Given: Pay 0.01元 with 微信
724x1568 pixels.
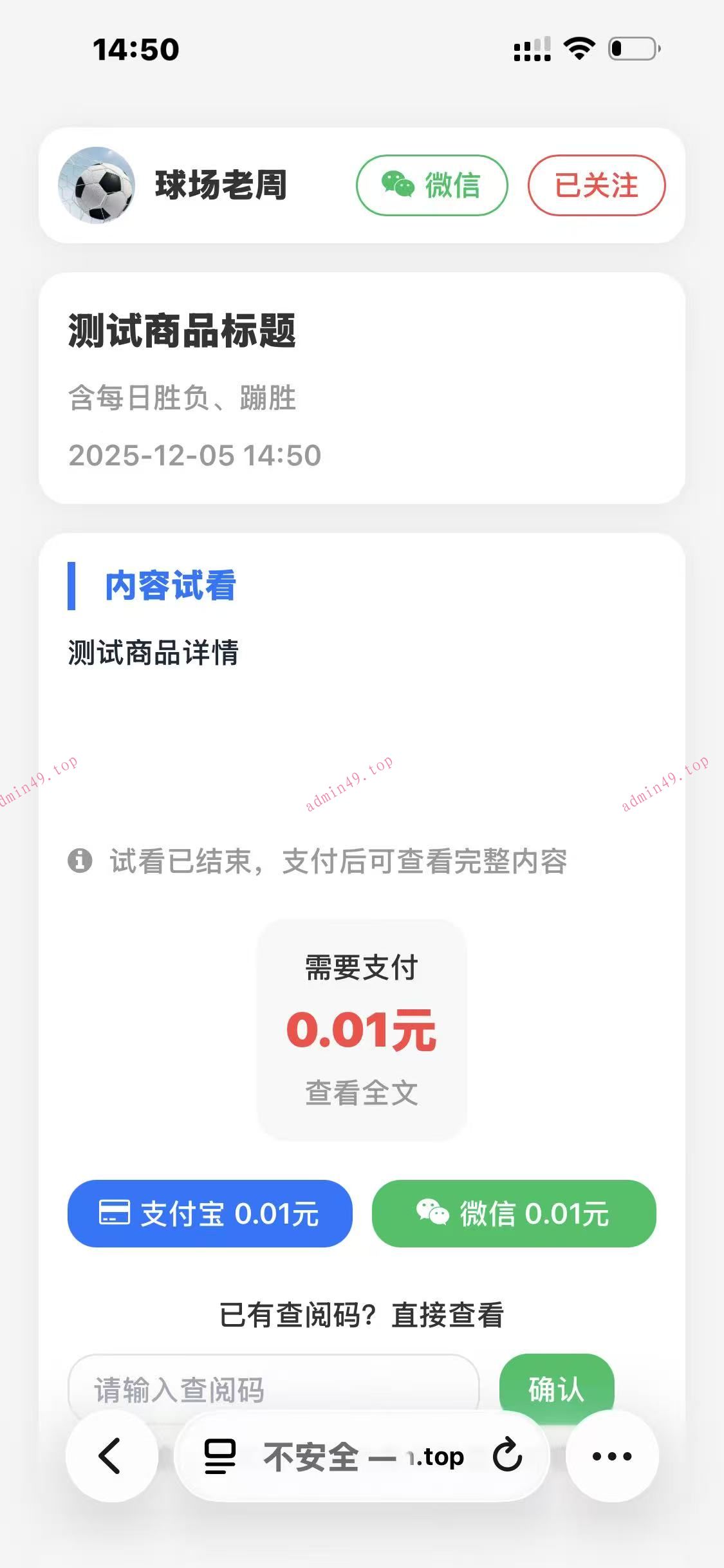Looking at the screenshot, I should pyautogui.click(x=514, y=1213).
